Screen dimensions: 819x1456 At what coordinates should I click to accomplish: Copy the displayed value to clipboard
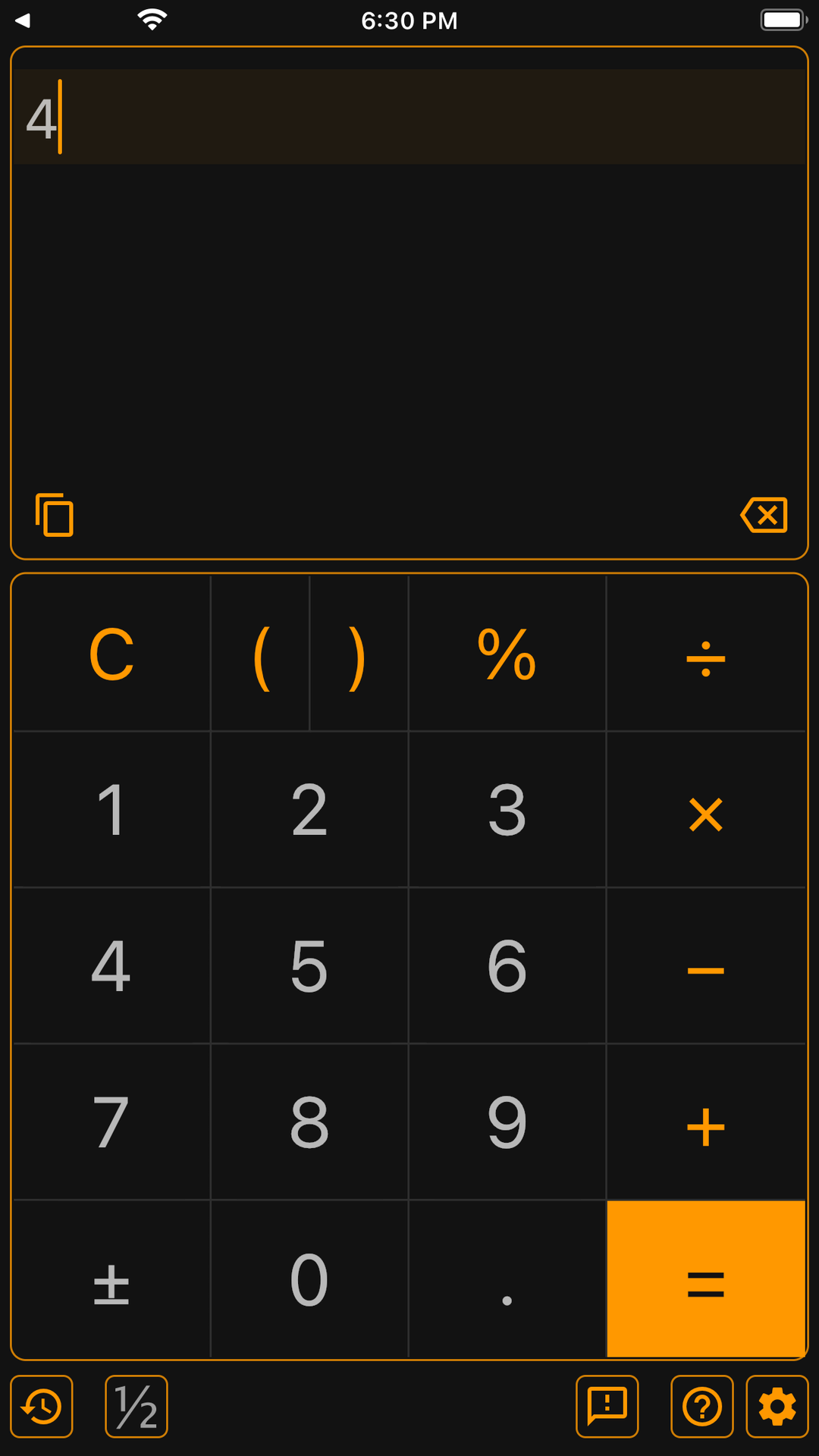click(x=55, y=515)
